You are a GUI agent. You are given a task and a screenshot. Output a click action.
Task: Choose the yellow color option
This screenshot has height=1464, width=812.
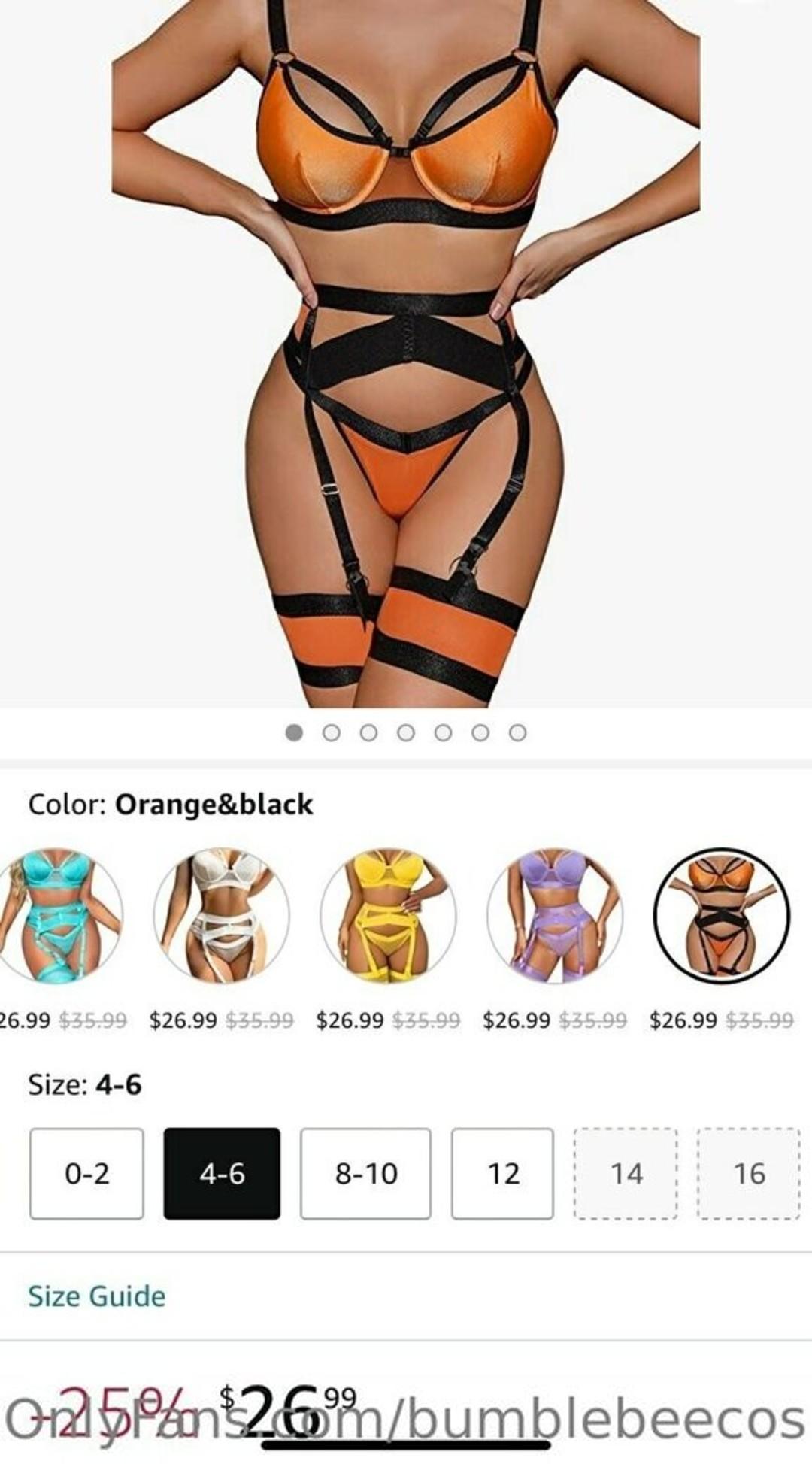388,916
